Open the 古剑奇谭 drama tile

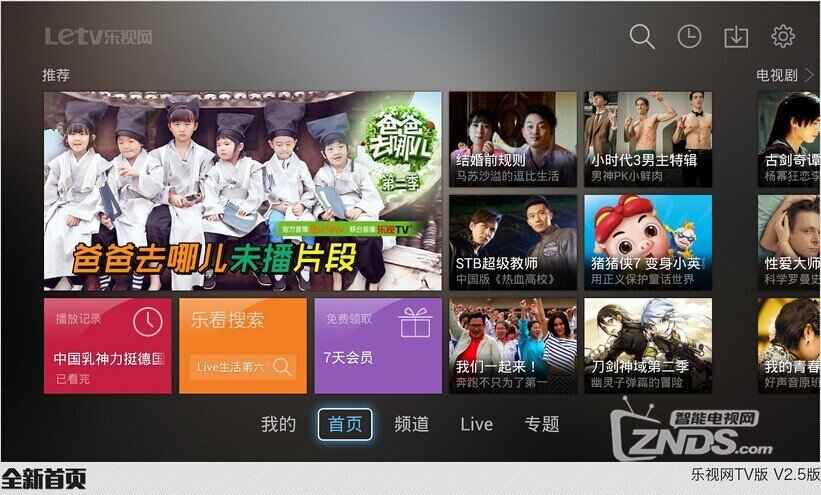click(789, 139)
